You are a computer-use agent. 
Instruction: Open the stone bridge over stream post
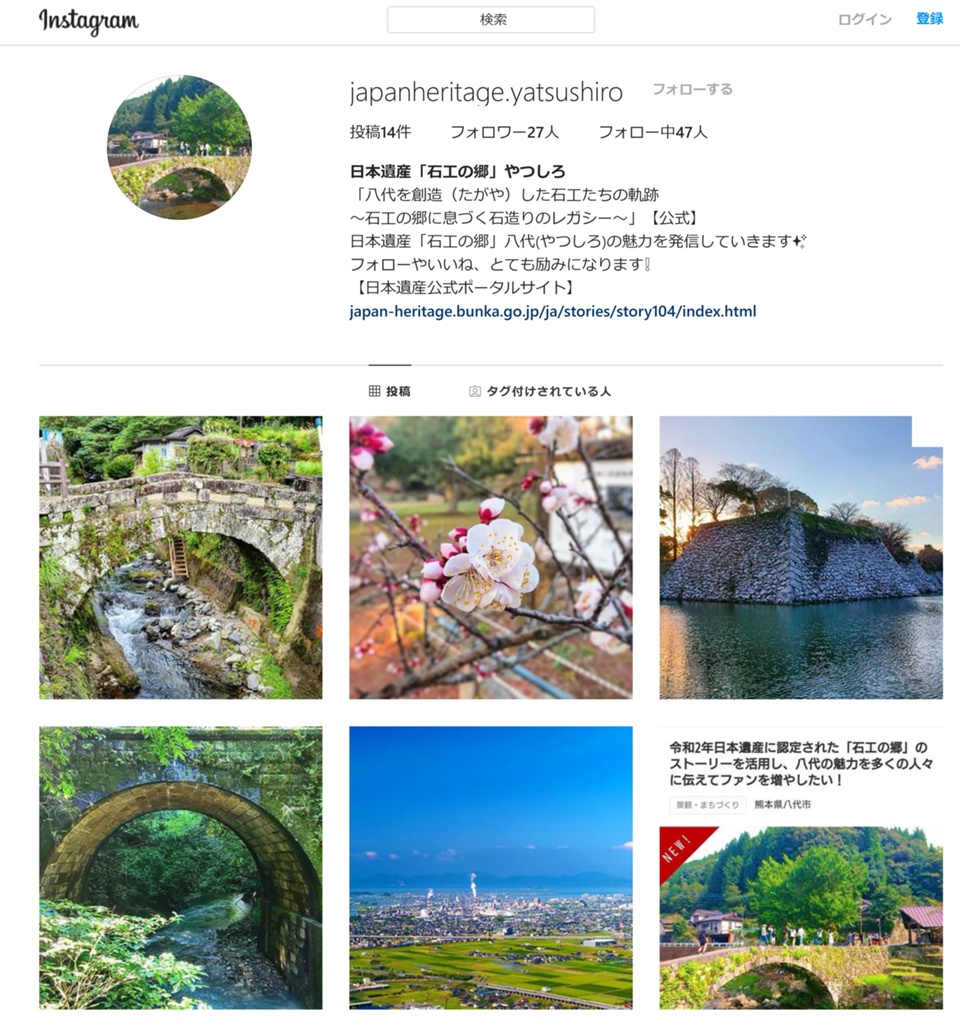click(180, 557)
